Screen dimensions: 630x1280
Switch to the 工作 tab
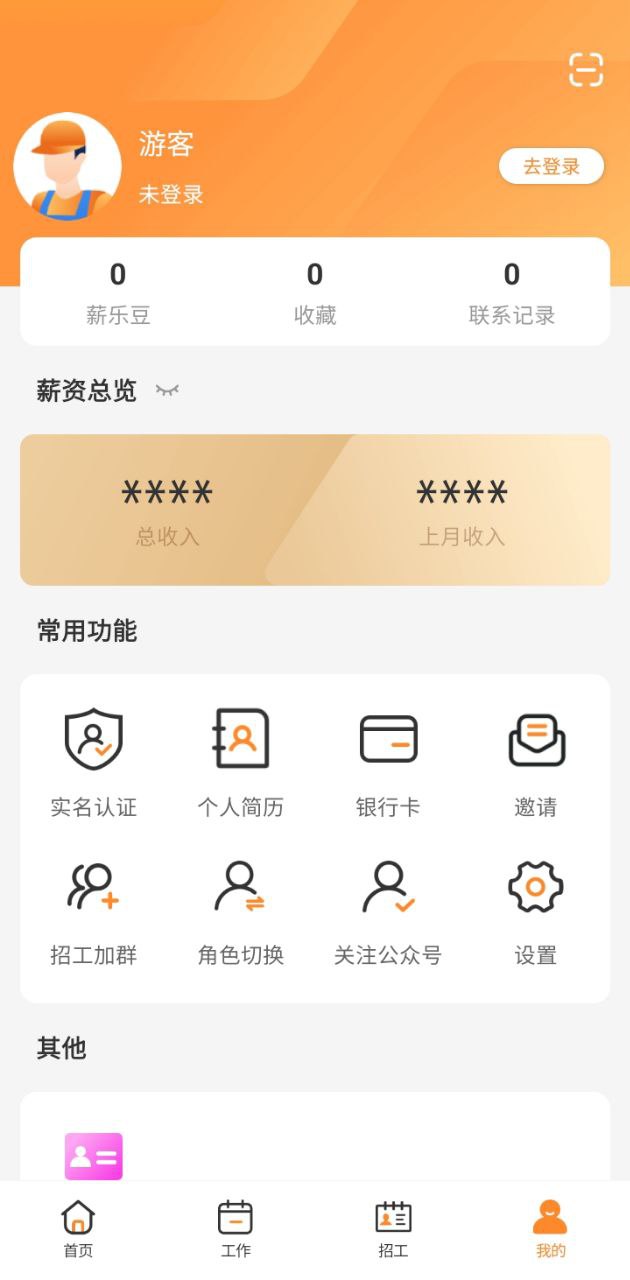pos(235,1230)
